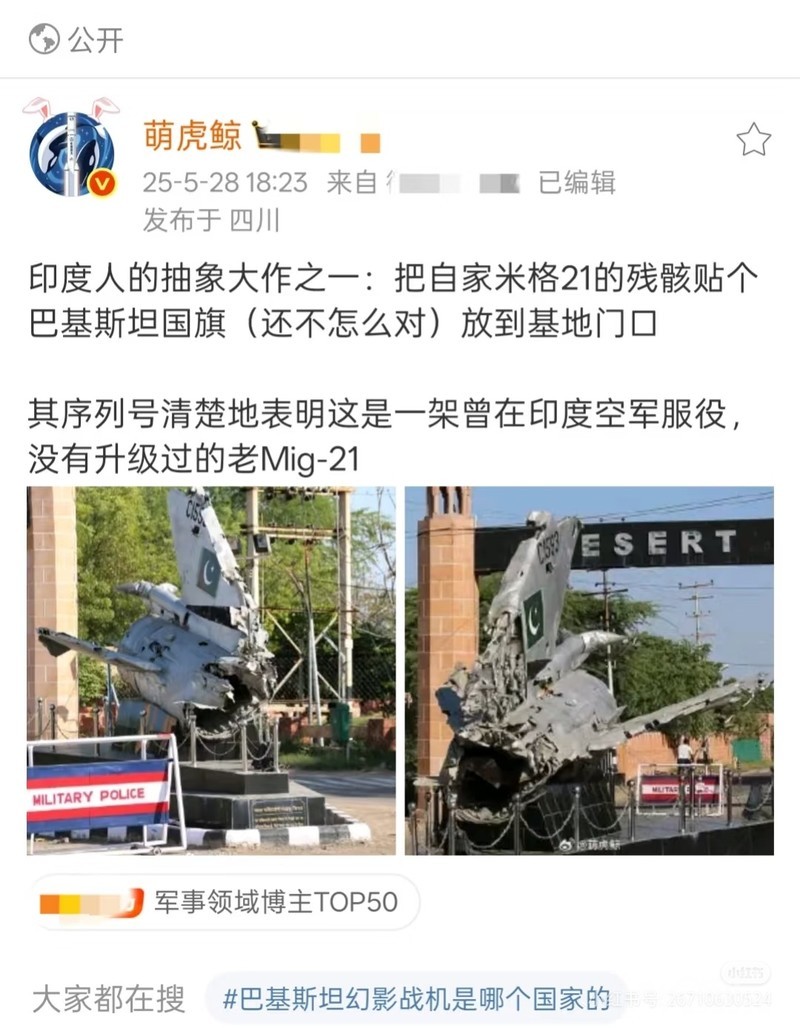The height and width of the screenshot is (1028, 800).
Task: Open 萌虎鲸's profile avatar
Action: pyautogui.click(x=72, y=154)
